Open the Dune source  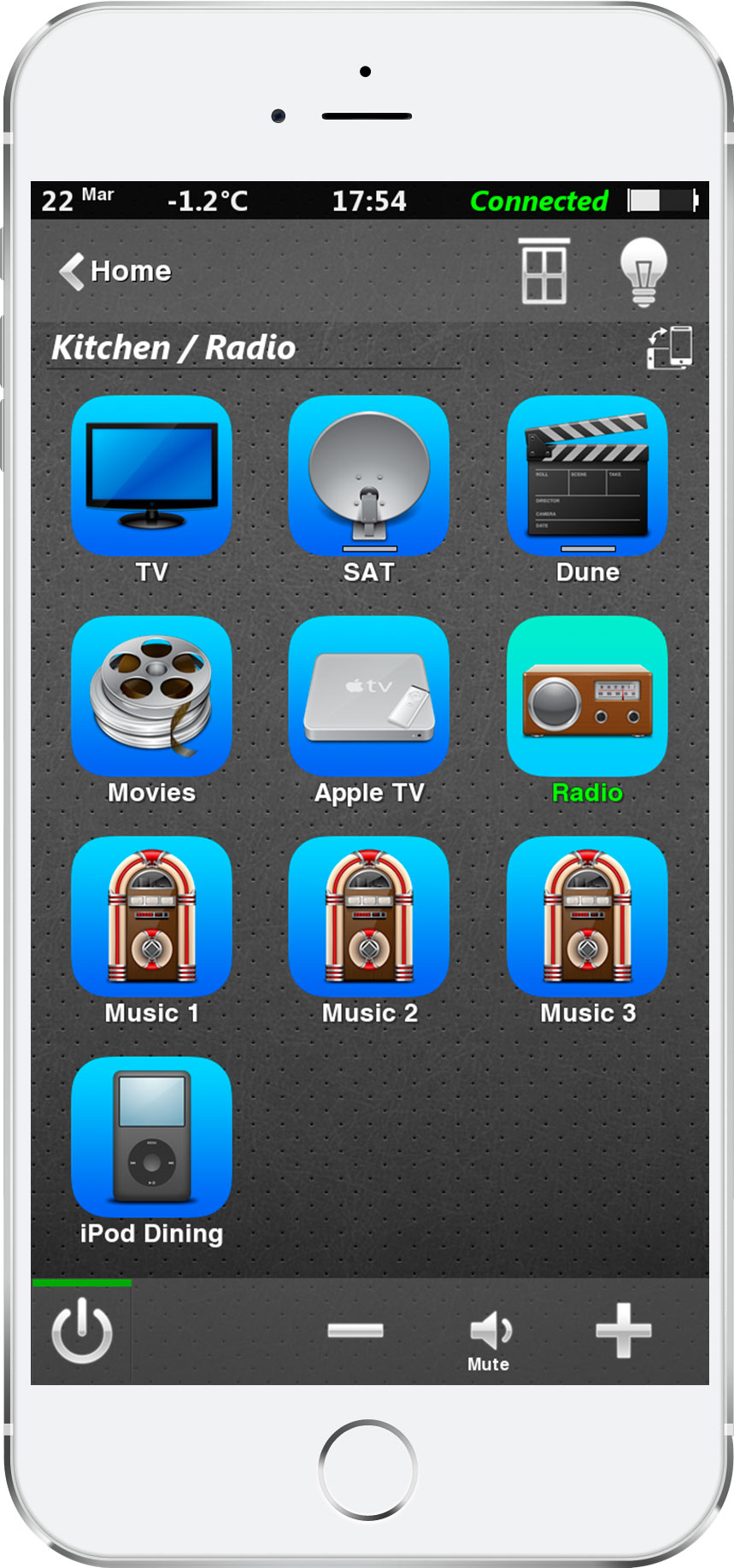[x=587, y=477]
